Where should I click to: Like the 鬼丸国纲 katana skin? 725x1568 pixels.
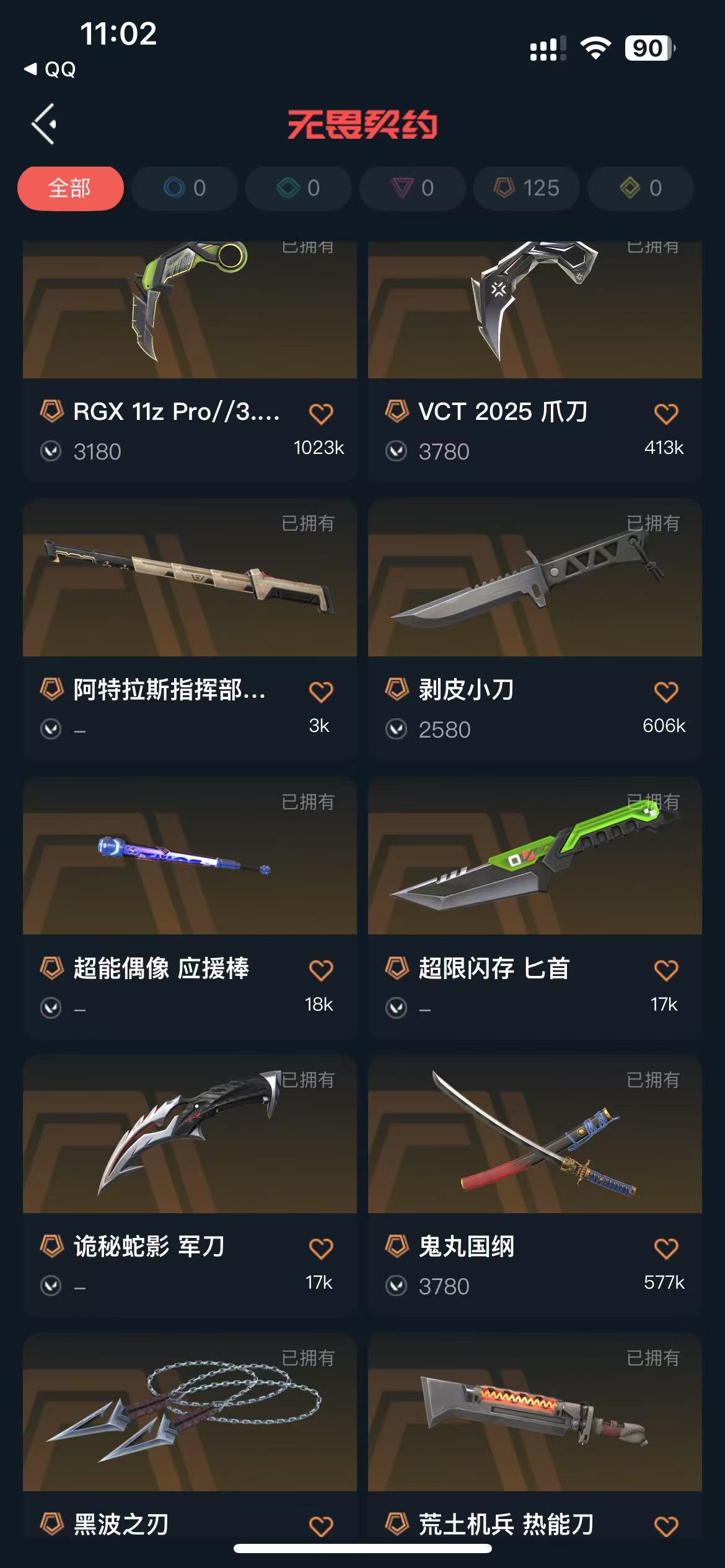click(666, 1247)
